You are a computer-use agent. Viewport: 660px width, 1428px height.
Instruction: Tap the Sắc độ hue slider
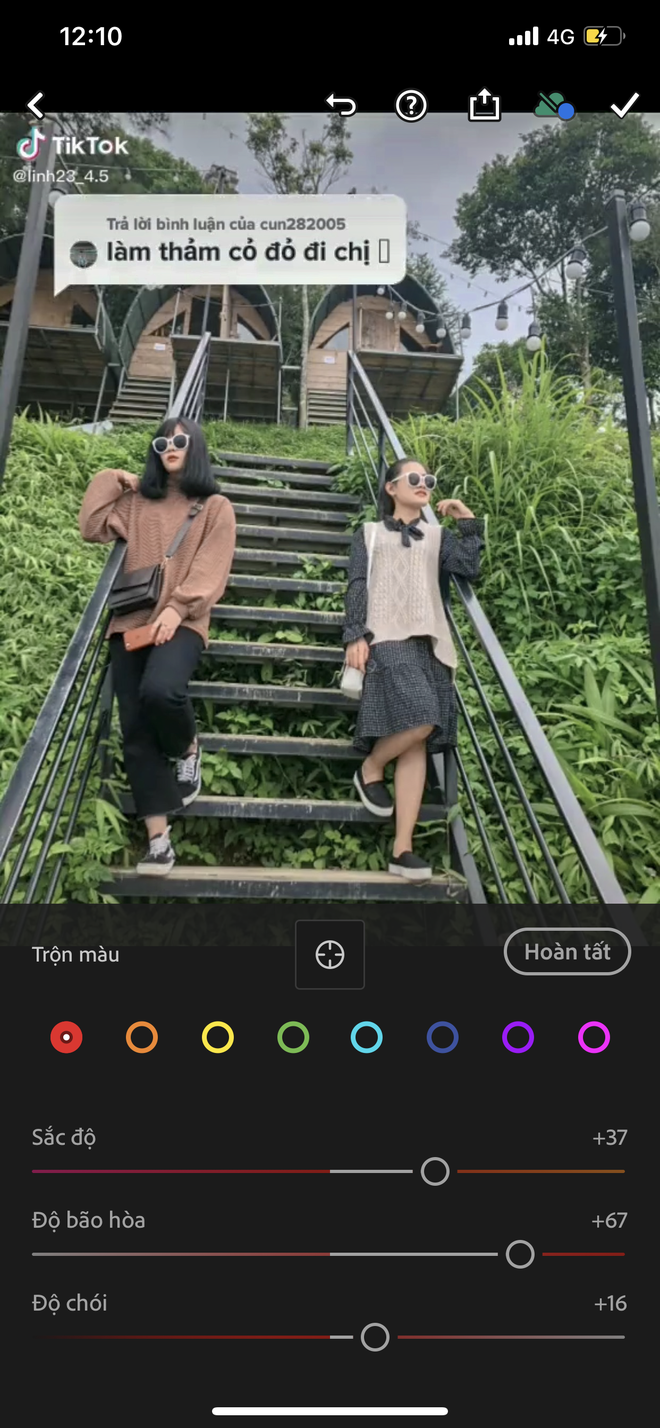point(435,1171)
